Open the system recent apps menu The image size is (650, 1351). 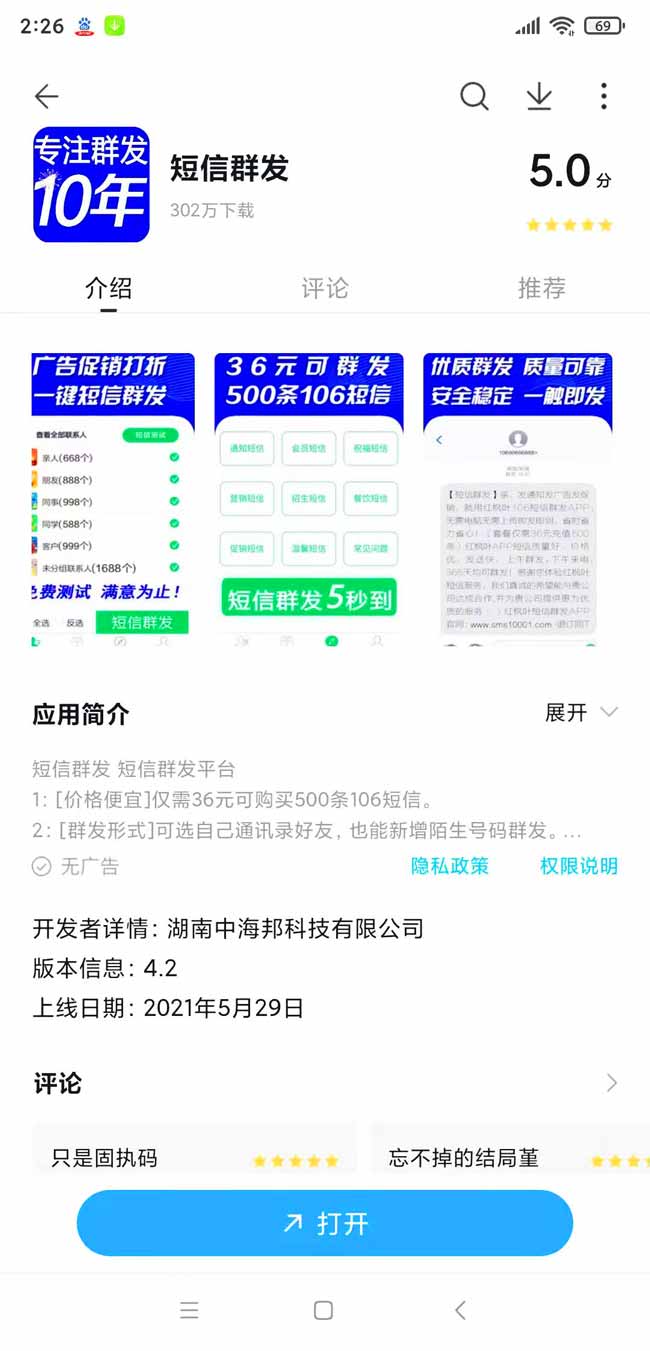pyautogui.click(x=189, y=1311)
